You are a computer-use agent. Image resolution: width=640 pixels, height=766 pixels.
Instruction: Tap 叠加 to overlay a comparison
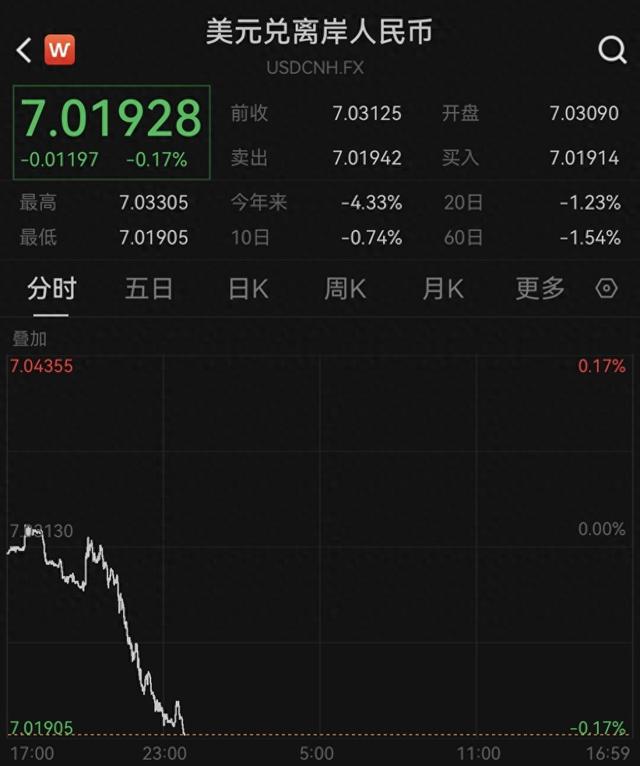pos(29,339)
